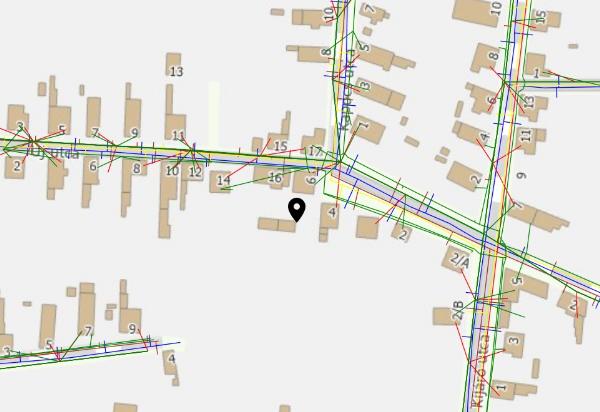Tap the black location pin marker
This screenshot has height=412, width=600.
point(296,209)
